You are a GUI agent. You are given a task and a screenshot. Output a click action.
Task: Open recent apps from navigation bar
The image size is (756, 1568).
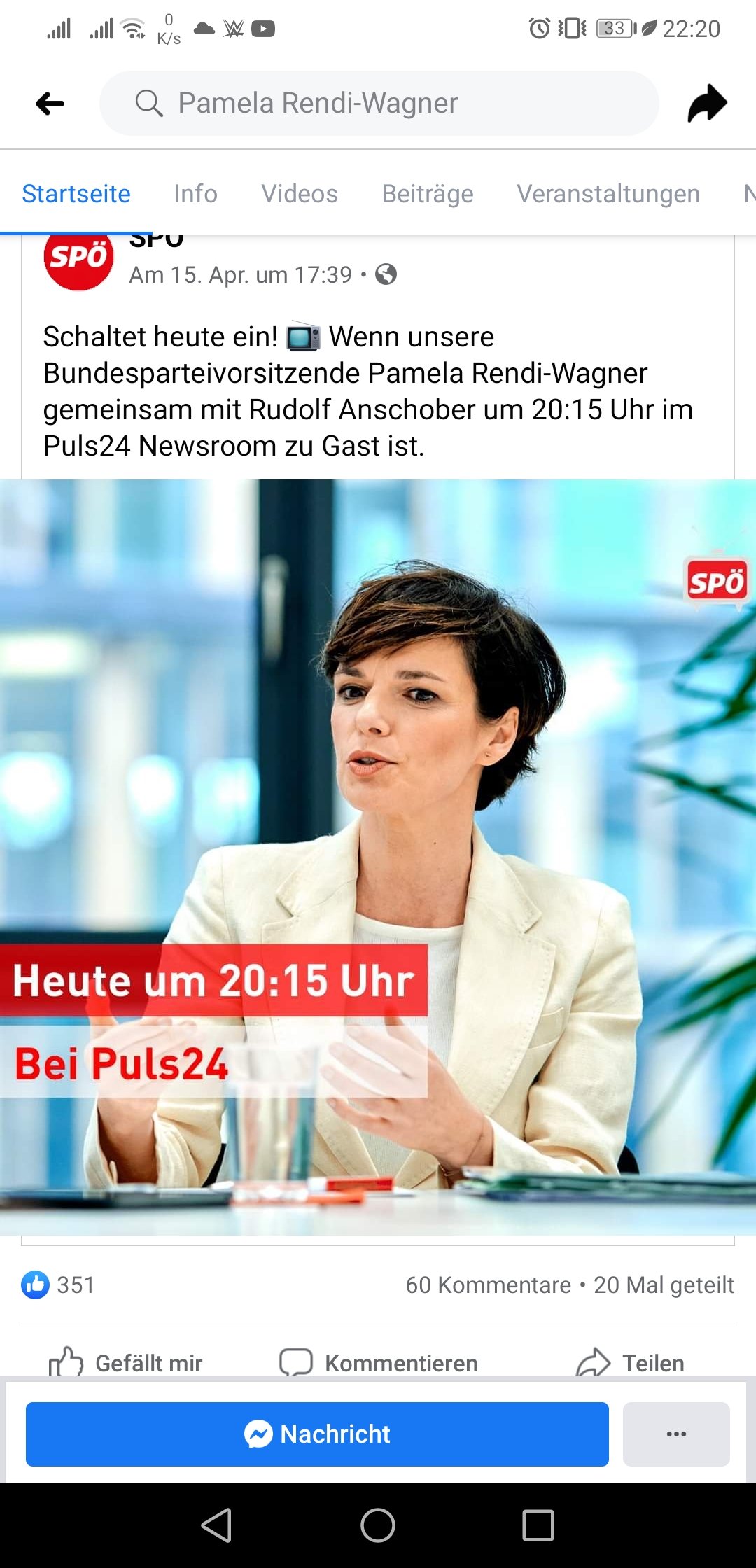[x=538, y=1525]
